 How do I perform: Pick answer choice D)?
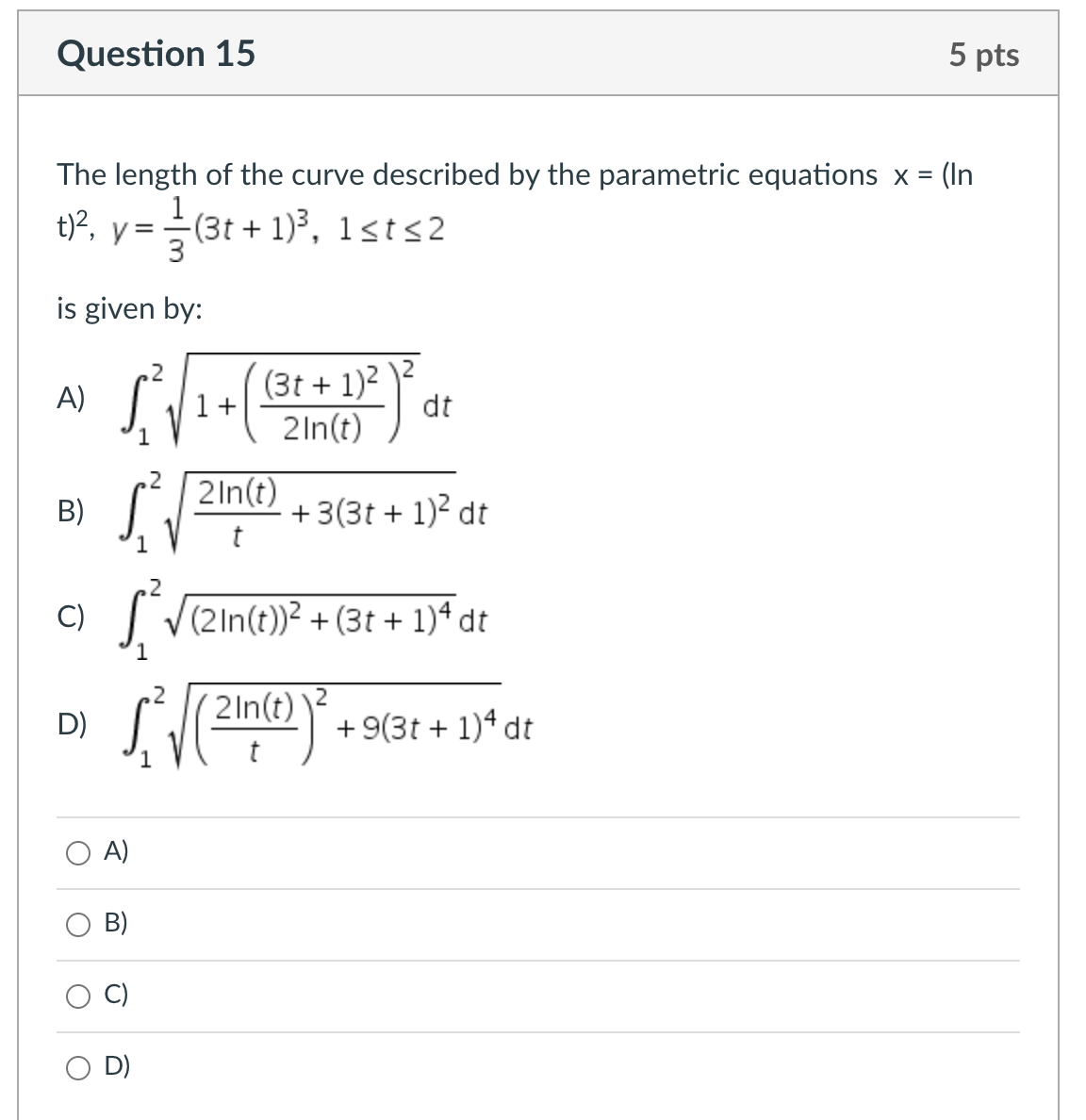(x=77, y=1068)
